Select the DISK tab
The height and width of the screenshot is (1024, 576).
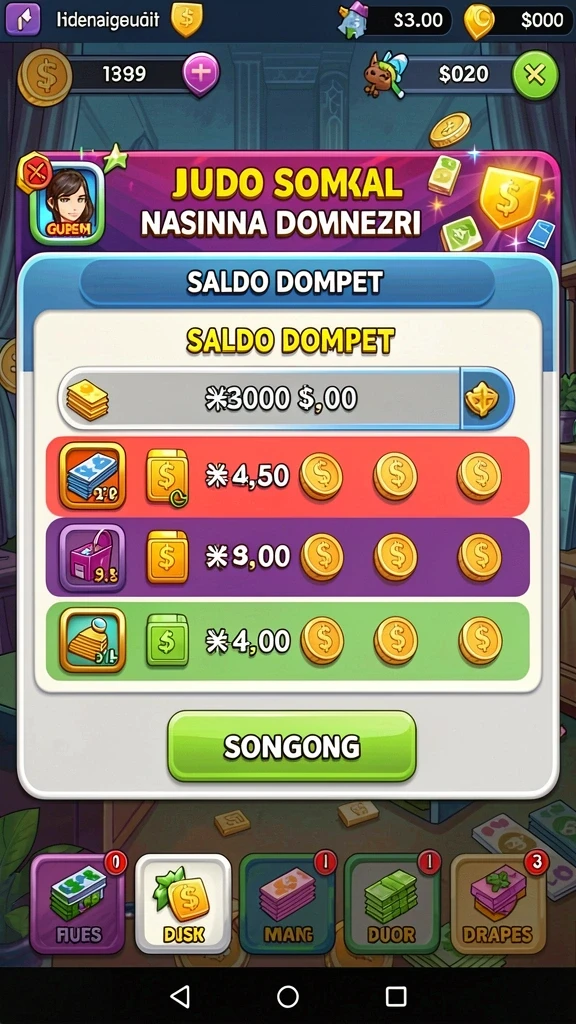[184, 904]
